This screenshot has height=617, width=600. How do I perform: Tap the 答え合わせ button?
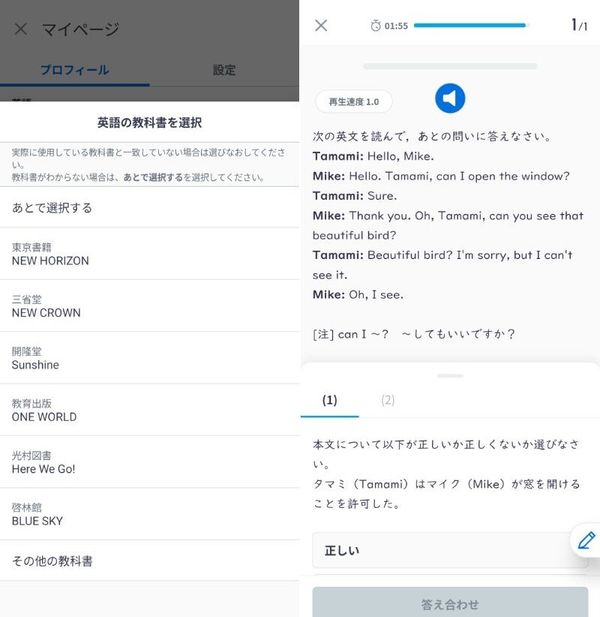coord(450,603)
